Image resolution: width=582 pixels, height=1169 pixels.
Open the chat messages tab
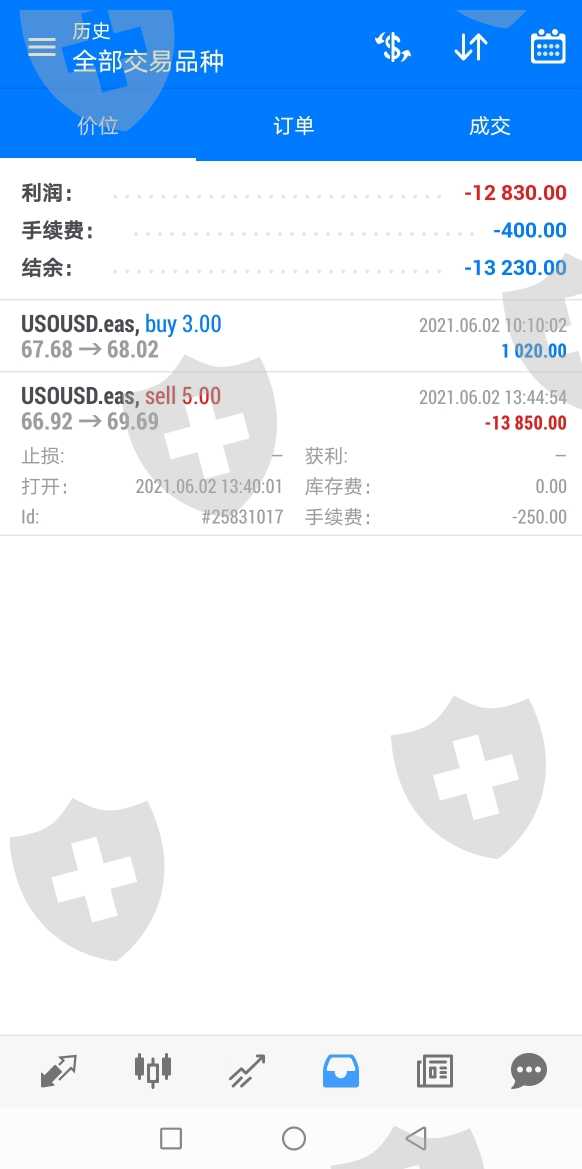coord(529,1071)
